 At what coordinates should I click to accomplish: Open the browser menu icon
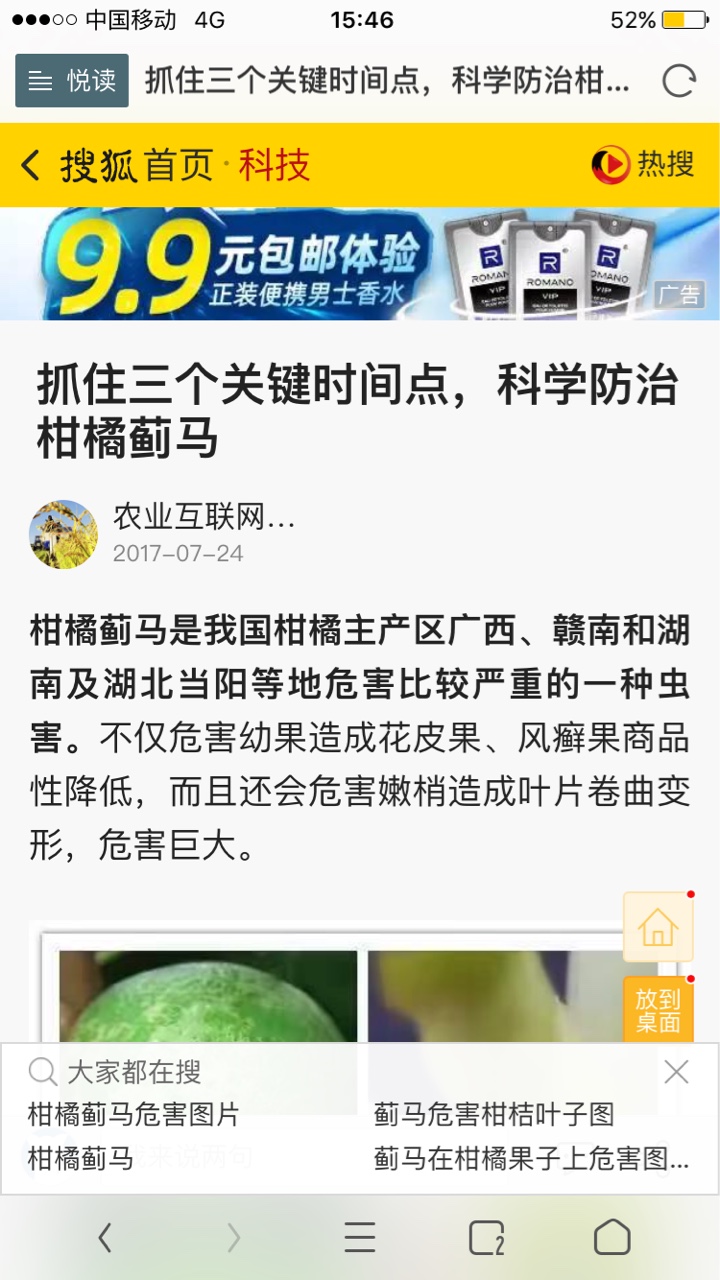360,1238
